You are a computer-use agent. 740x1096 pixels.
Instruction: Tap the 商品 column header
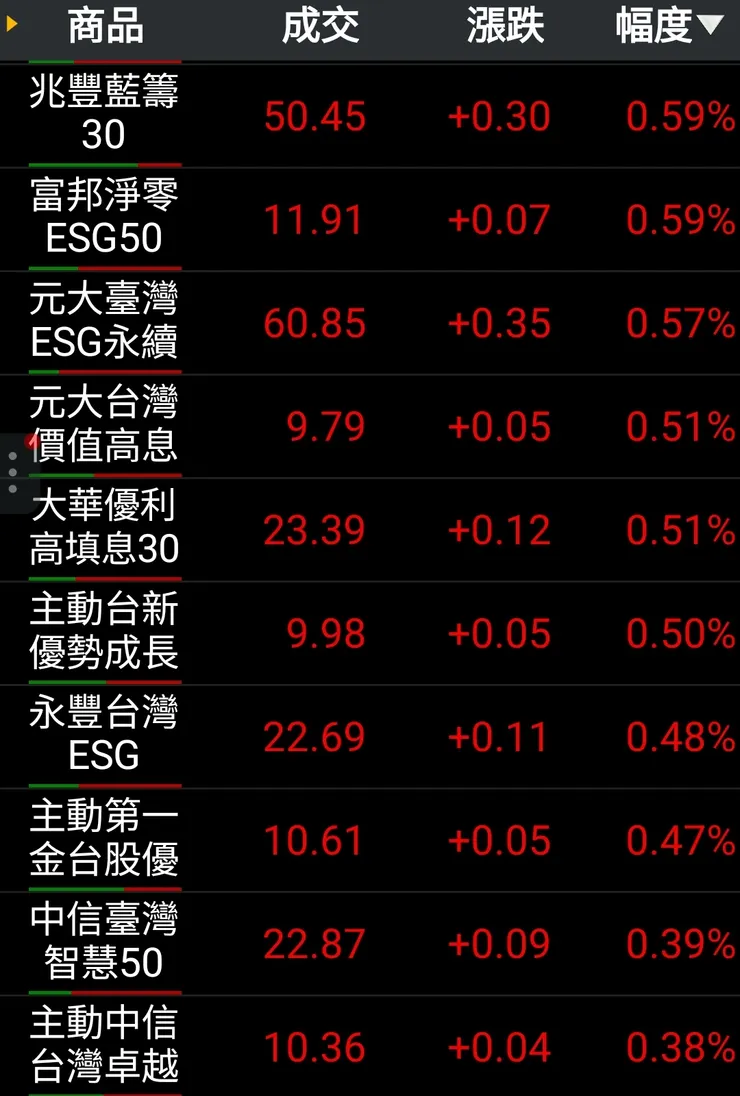105,27
